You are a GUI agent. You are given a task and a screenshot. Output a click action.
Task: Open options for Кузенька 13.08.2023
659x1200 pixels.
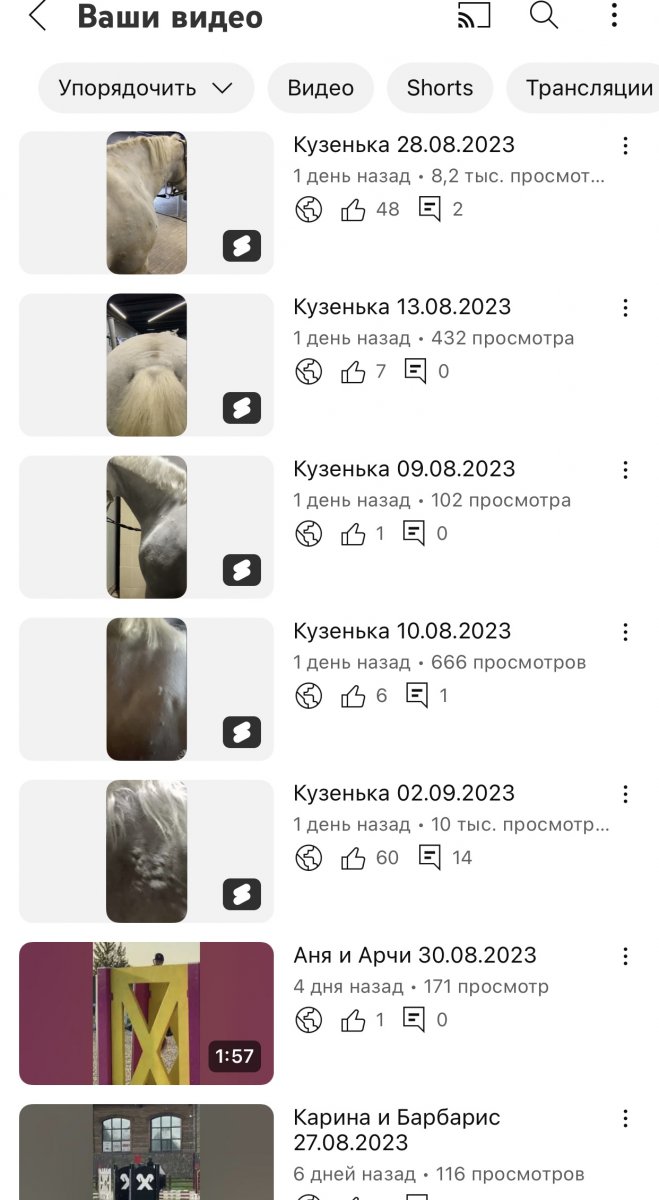625,308
